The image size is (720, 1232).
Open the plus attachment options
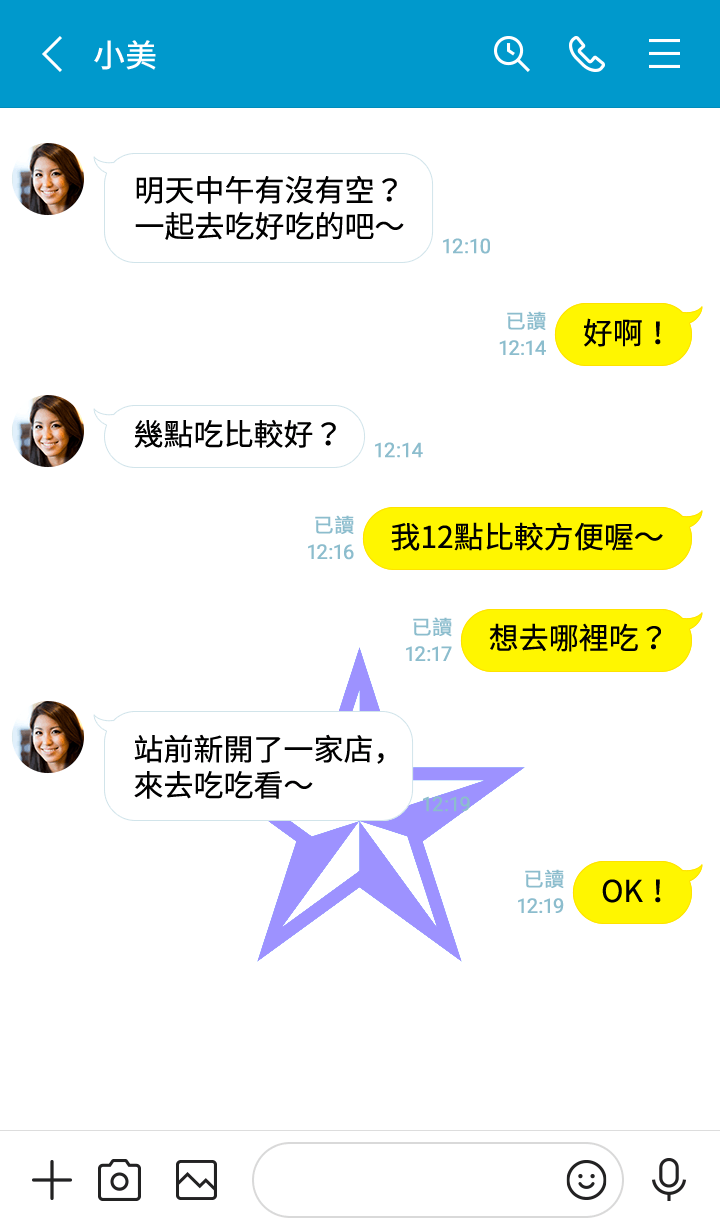pos(52,1181)
